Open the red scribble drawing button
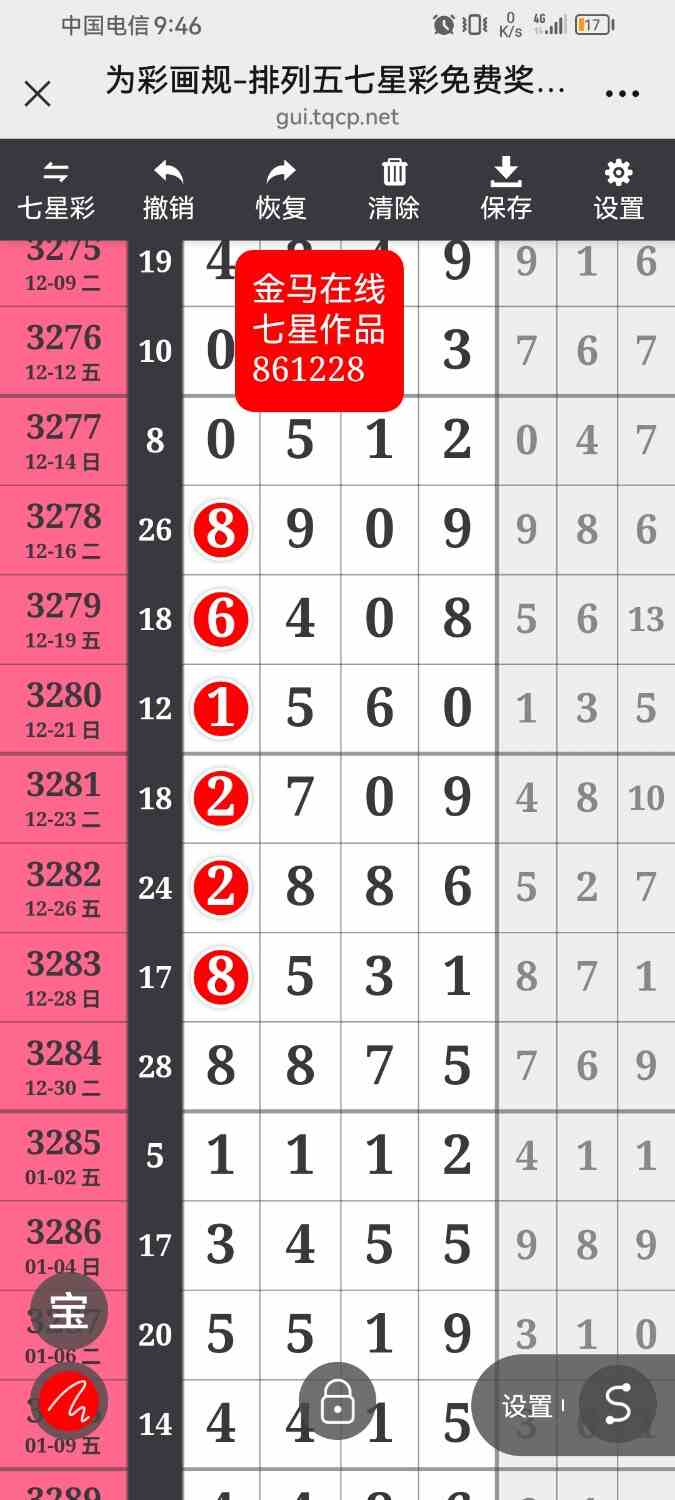Screen dimensions: 675x1500 68,1404
